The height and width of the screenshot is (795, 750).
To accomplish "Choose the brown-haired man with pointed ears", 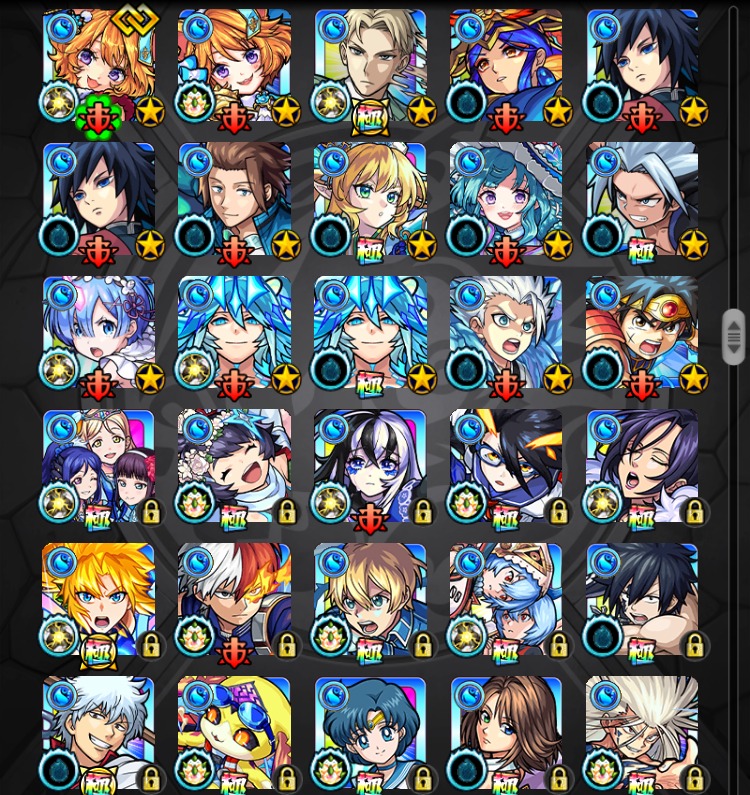I will coord(234,200).
